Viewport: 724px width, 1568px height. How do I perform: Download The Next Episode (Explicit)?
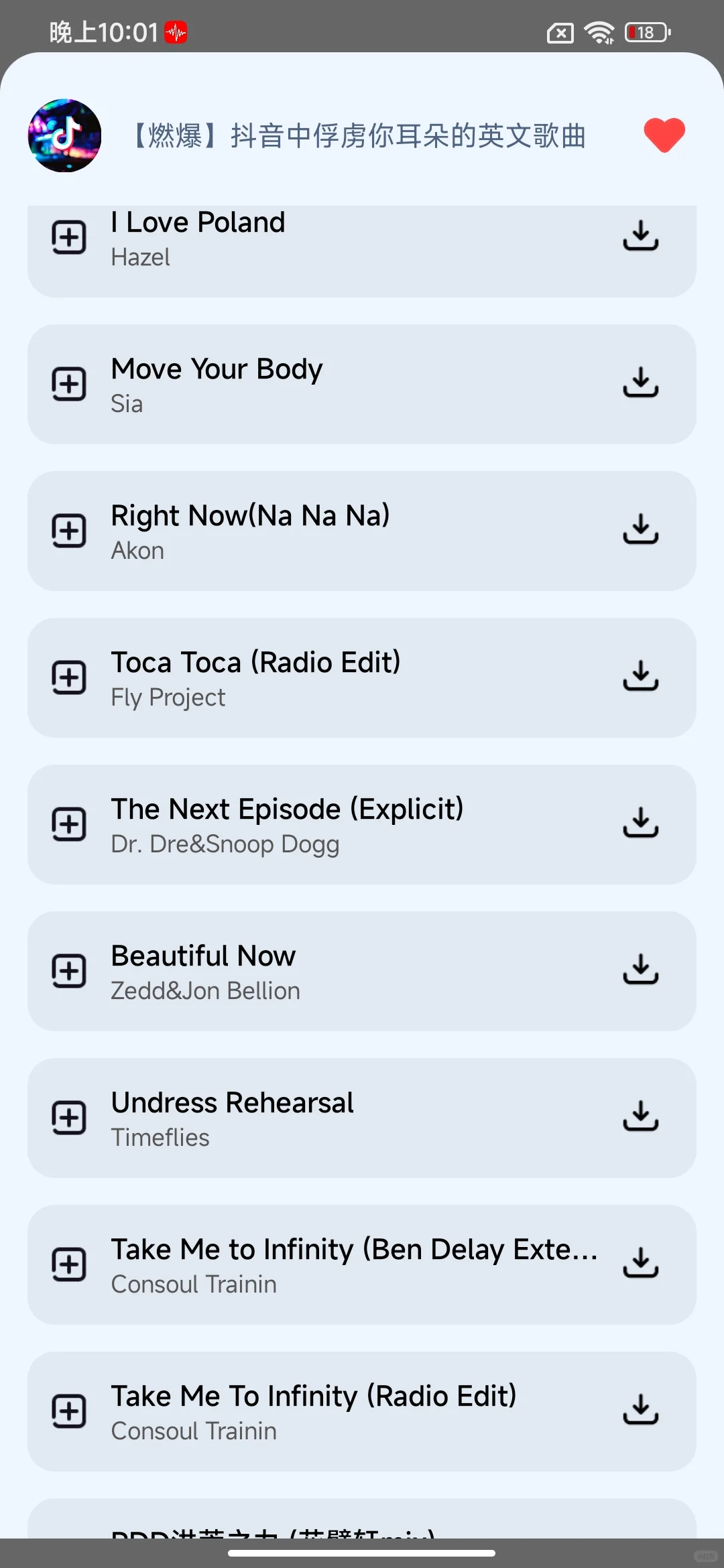(641, 823)
